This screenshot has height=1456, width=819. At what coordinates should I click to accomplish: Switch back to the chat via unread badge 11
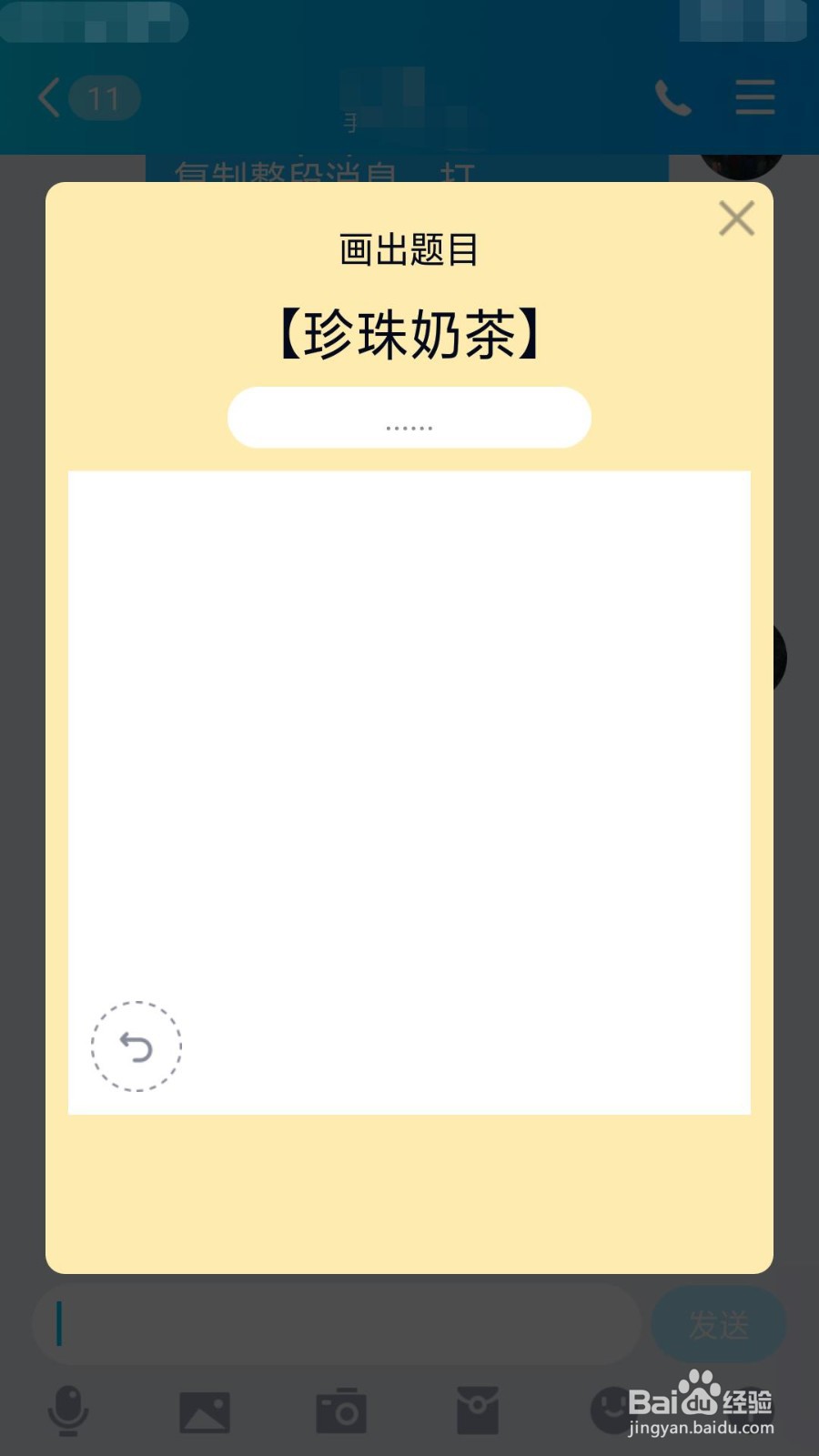coord(105,98)
